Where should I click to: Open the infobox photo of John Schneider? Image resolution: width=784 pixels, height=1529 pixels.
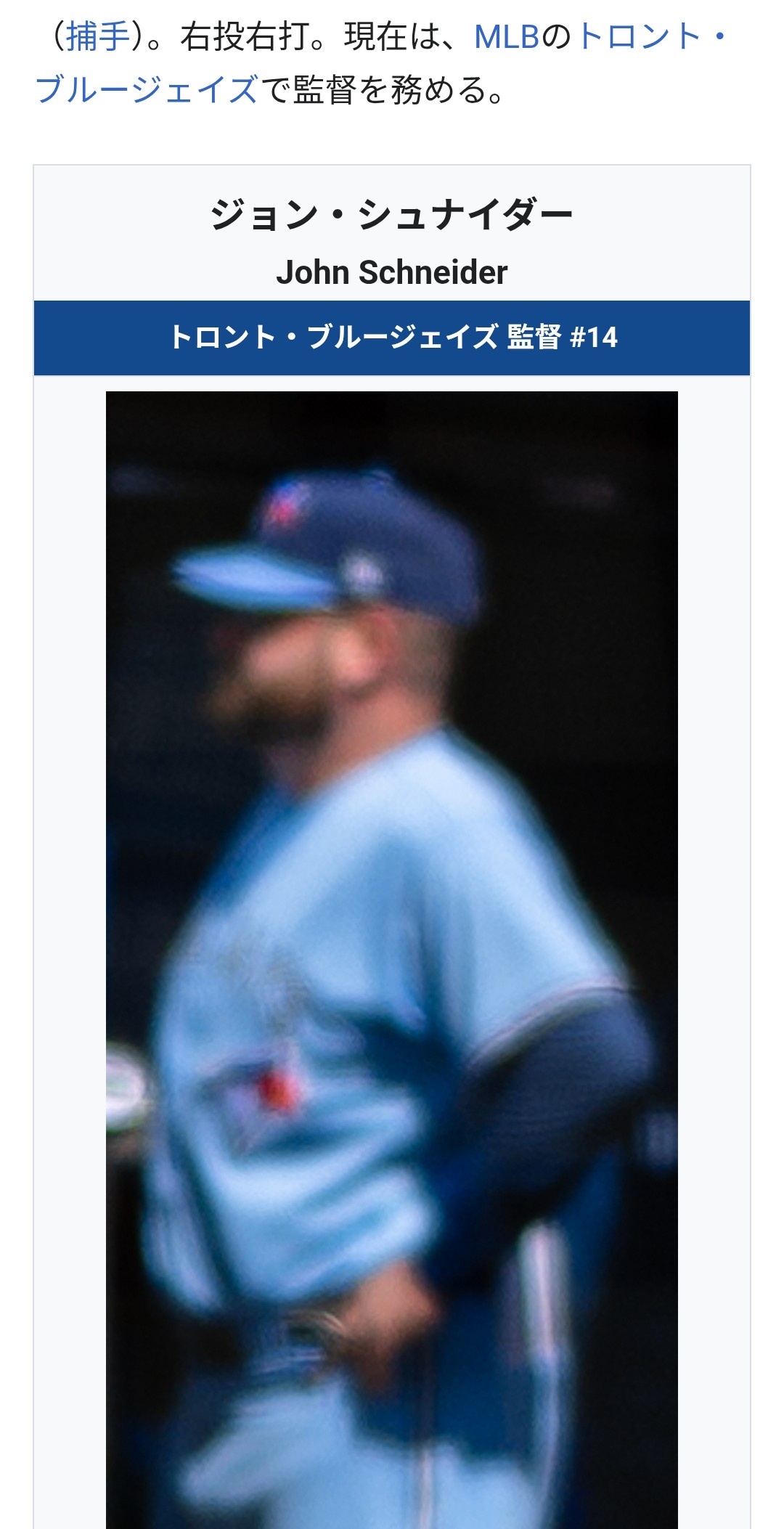pos(392,944)
